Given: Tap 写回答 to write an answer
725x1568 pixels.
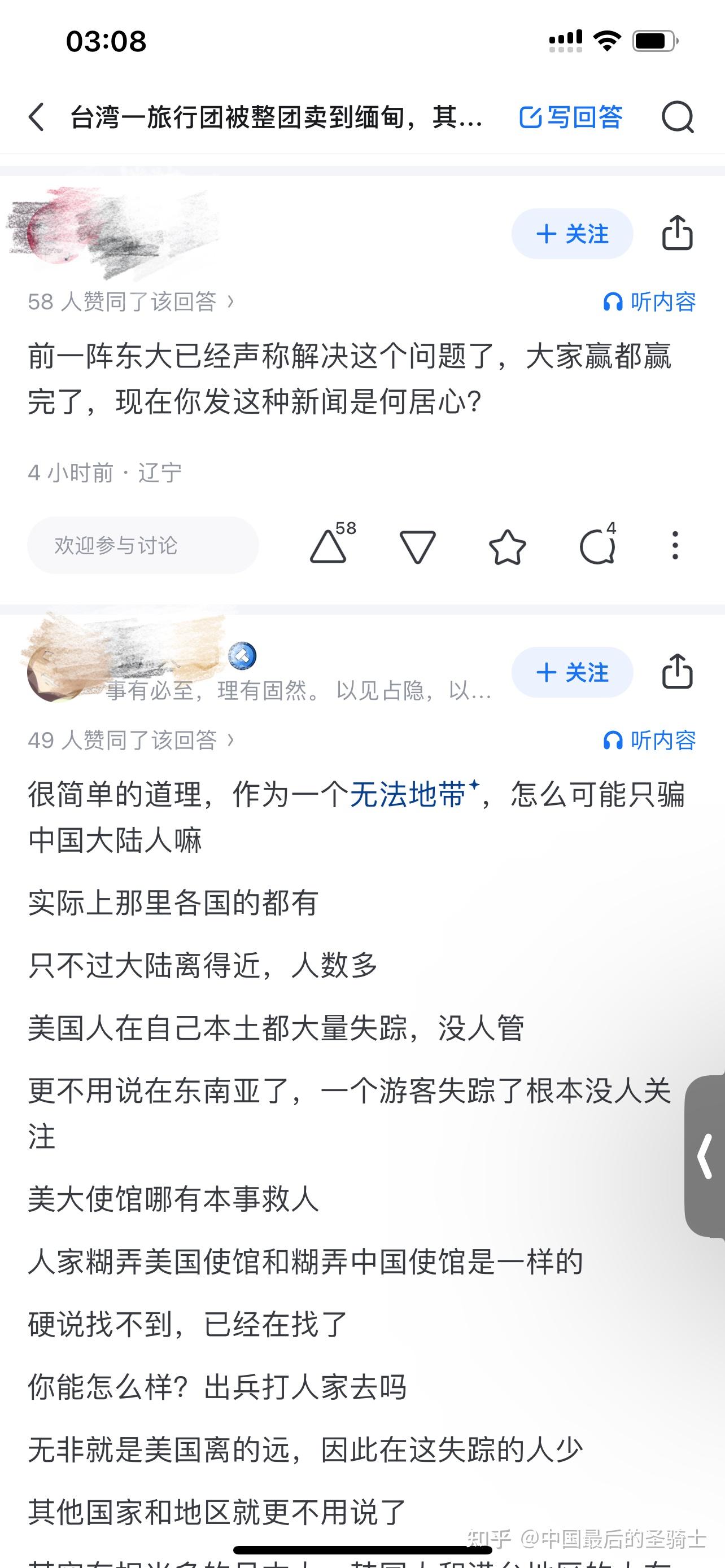Looking at the screenshot, I should (x=571, y=117).
